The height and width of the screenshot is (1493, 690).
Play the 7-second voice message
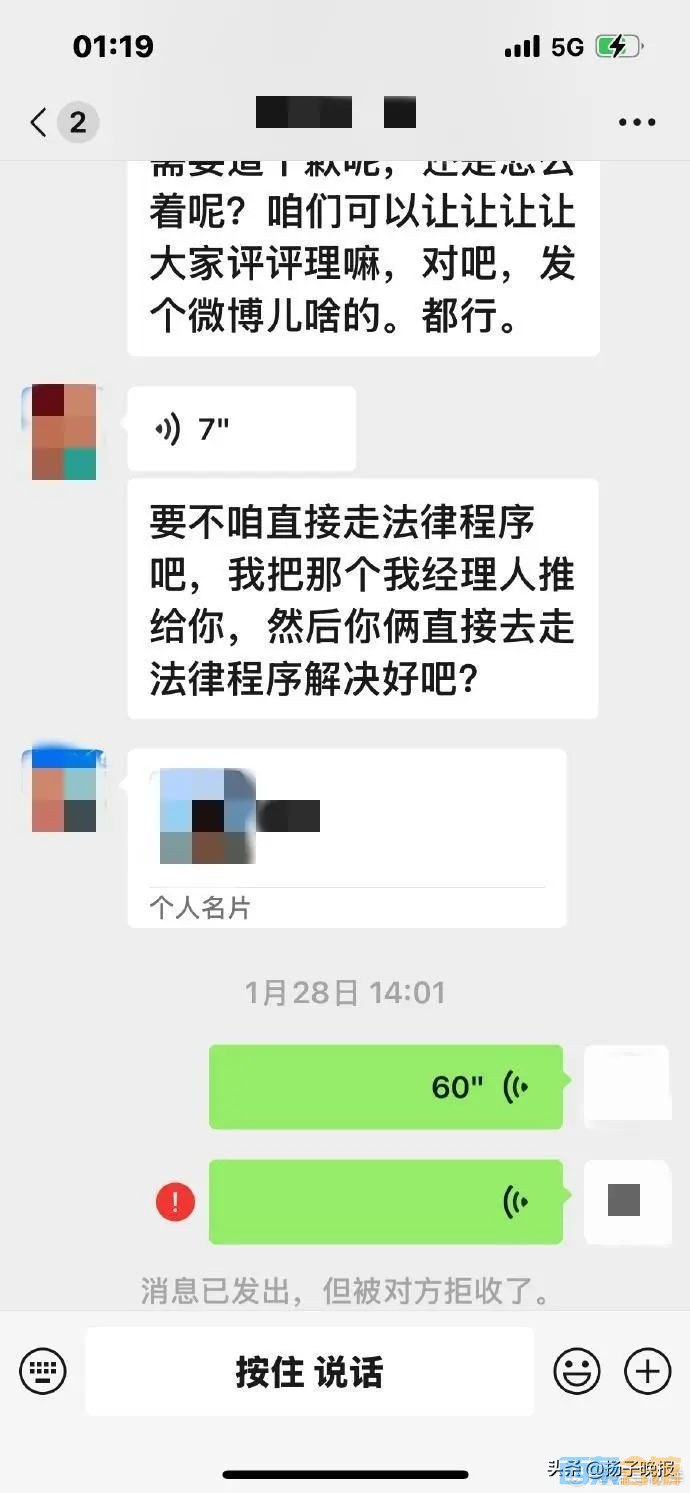(241, 429)
